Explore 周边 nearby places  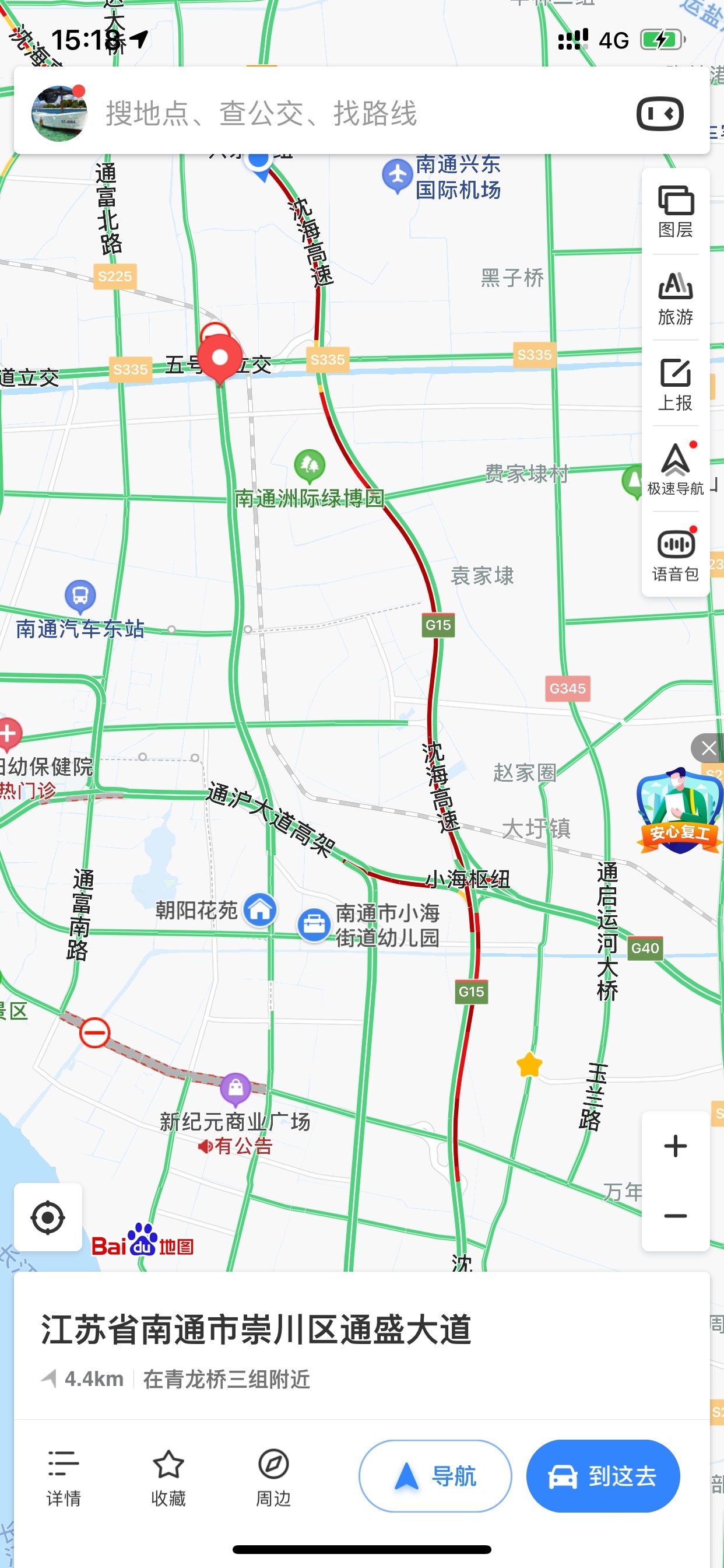(273, 1476)
